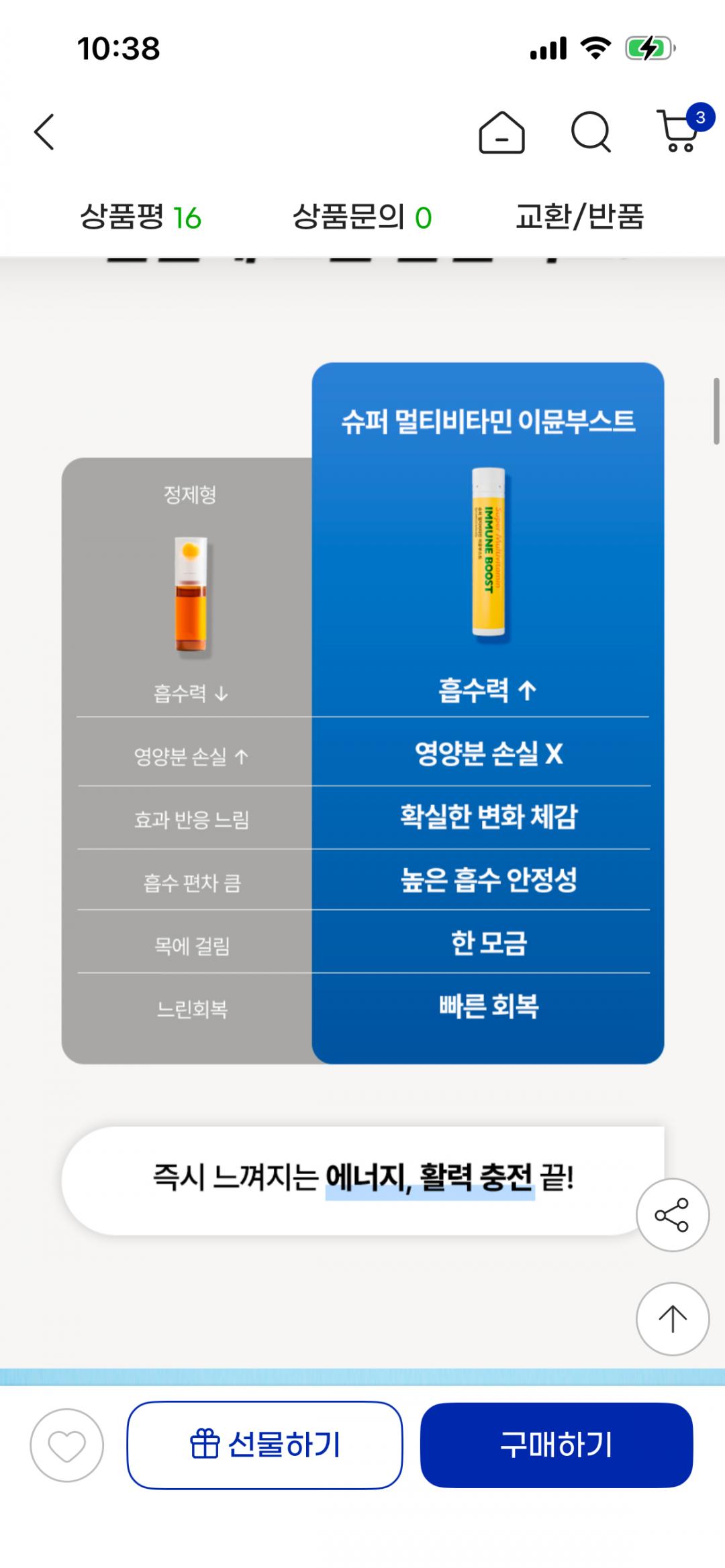Switch to the 교환/반품 tab
Screen dimensions: 725x1568
[x=579, y=217]
